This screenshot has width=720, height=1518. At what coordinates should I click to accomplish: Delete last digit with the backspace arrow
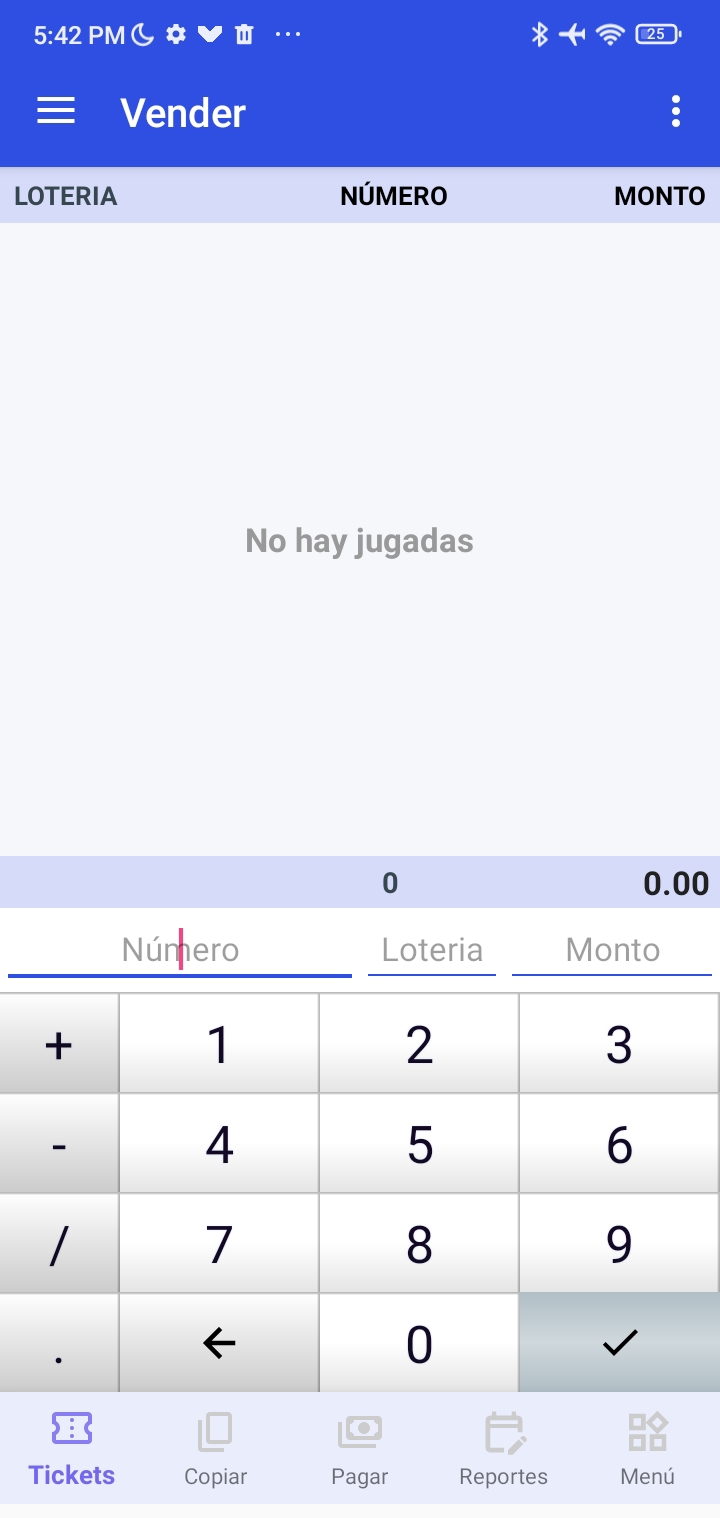[219, 1343]
